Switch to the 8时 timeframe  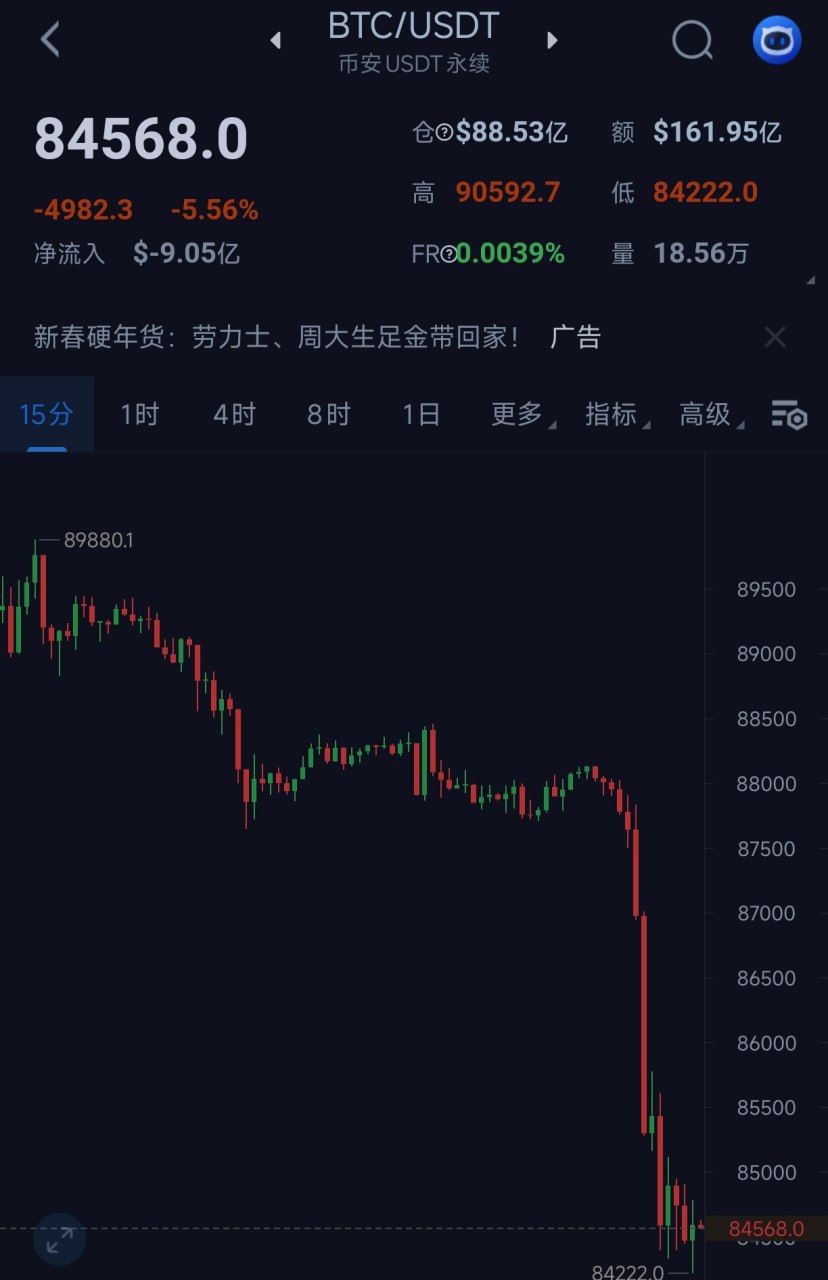pyautogui.click(x=328, y=414)
